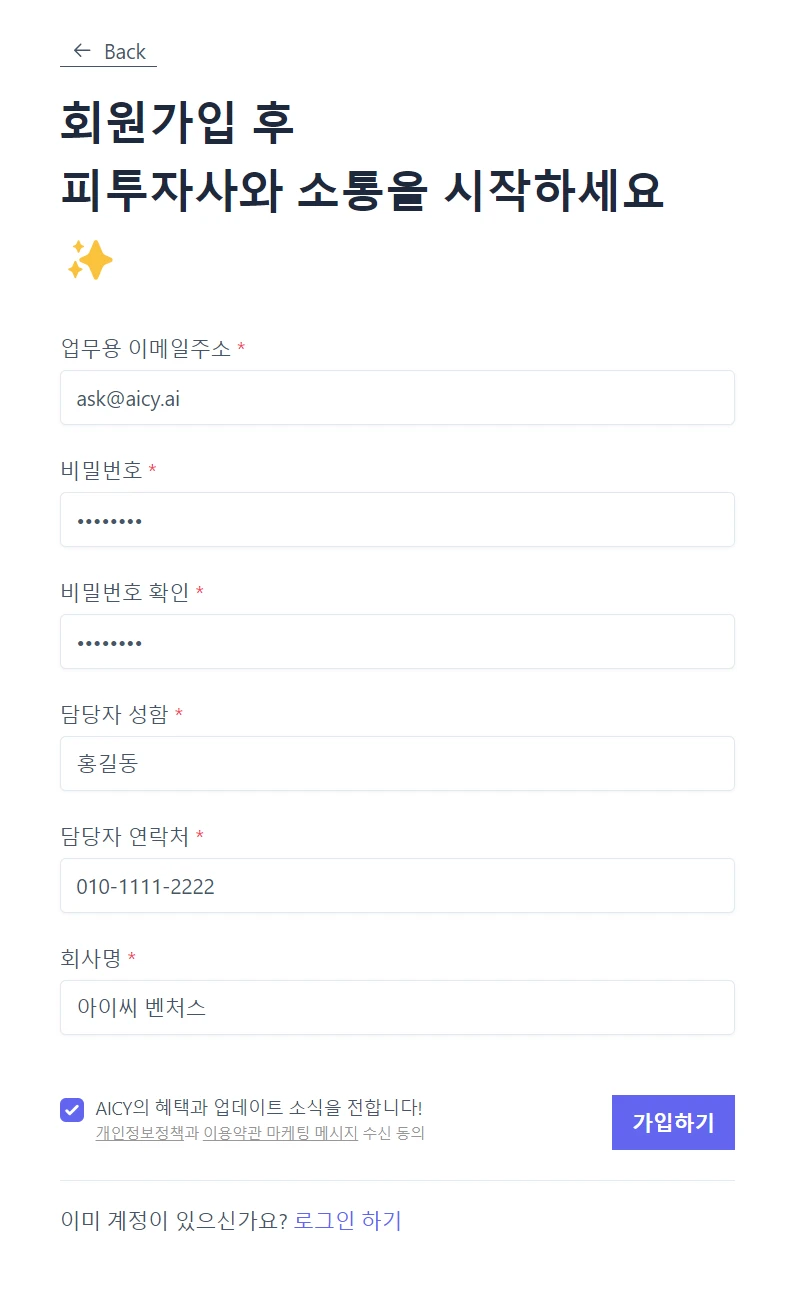Go to 로그인 하기
Viewport: 805px width, 1309px height.
348,1221
